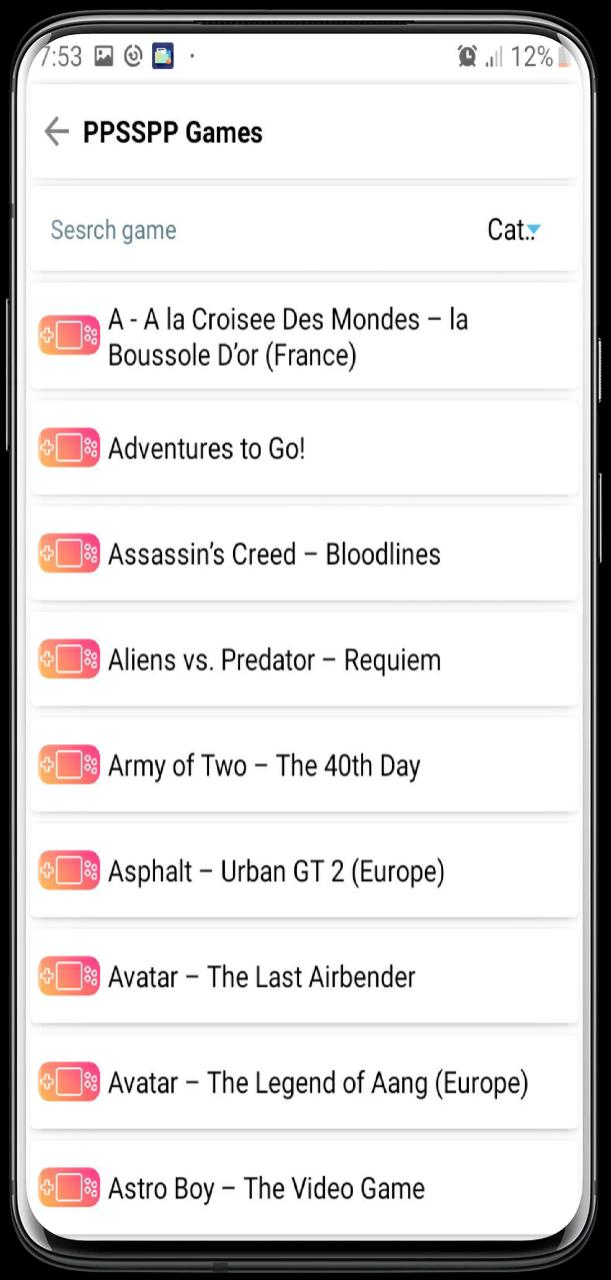Screen dimensions: 611x1280
Task: Expand the Category dropdown
Action: [x=514, y=230]
